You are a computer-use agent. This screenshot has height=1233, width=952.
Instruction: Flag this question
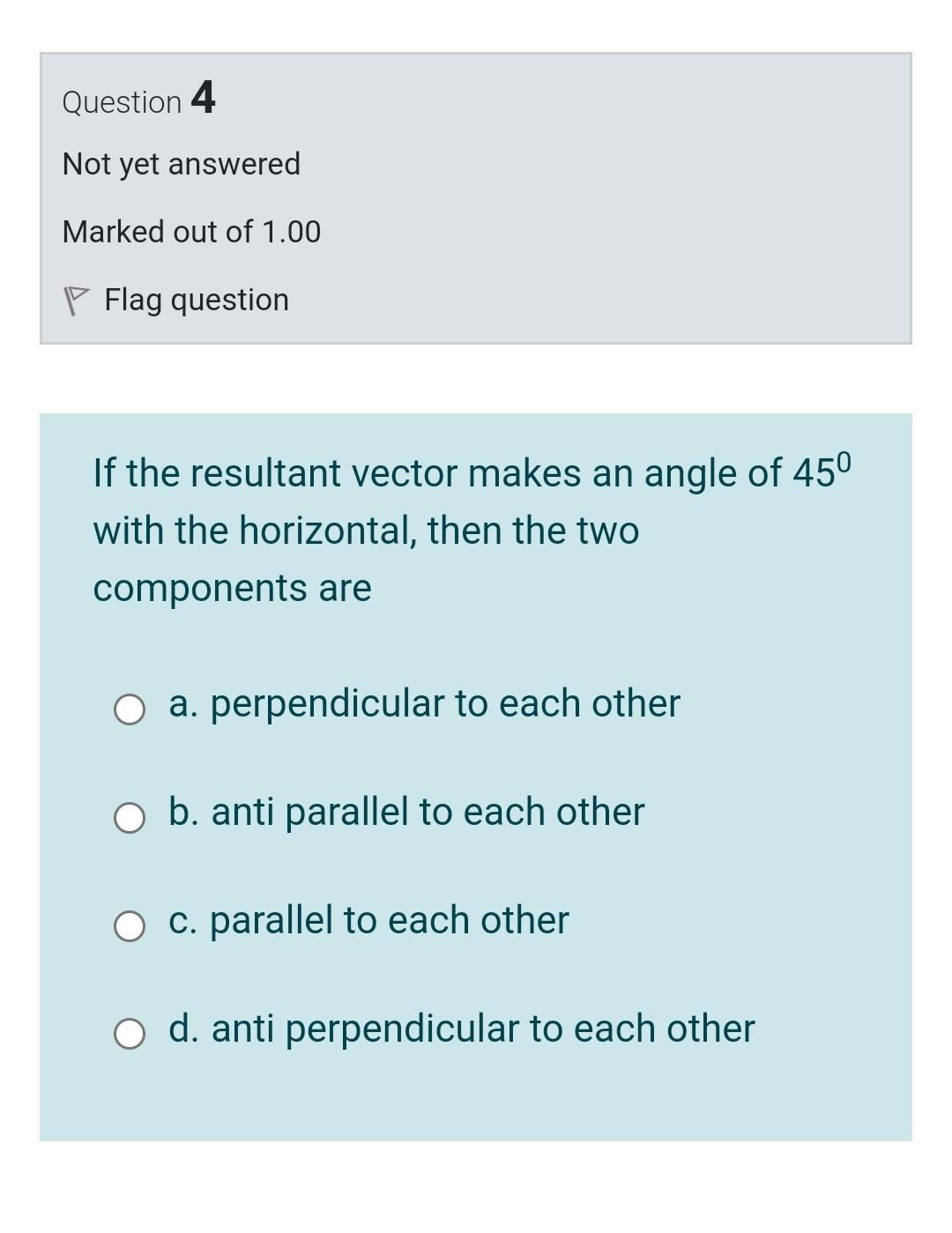tap(176, 300)
